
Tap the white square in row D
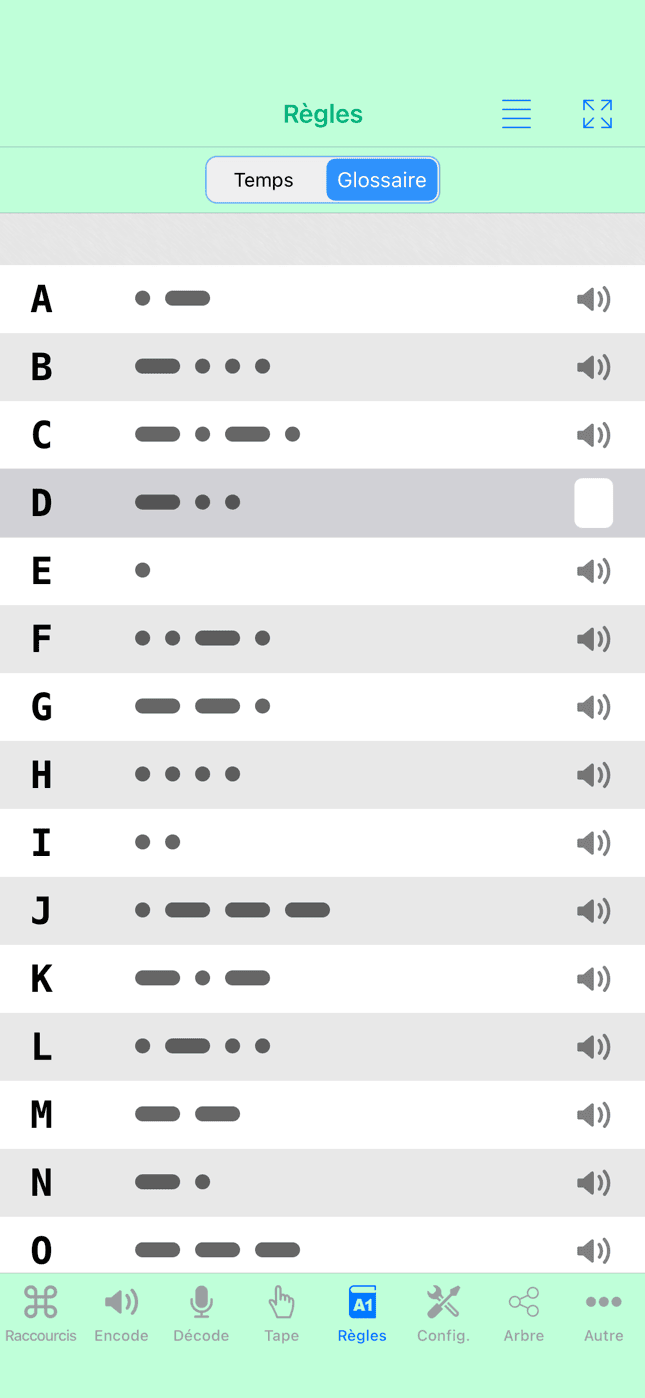(x=594, y=503)
